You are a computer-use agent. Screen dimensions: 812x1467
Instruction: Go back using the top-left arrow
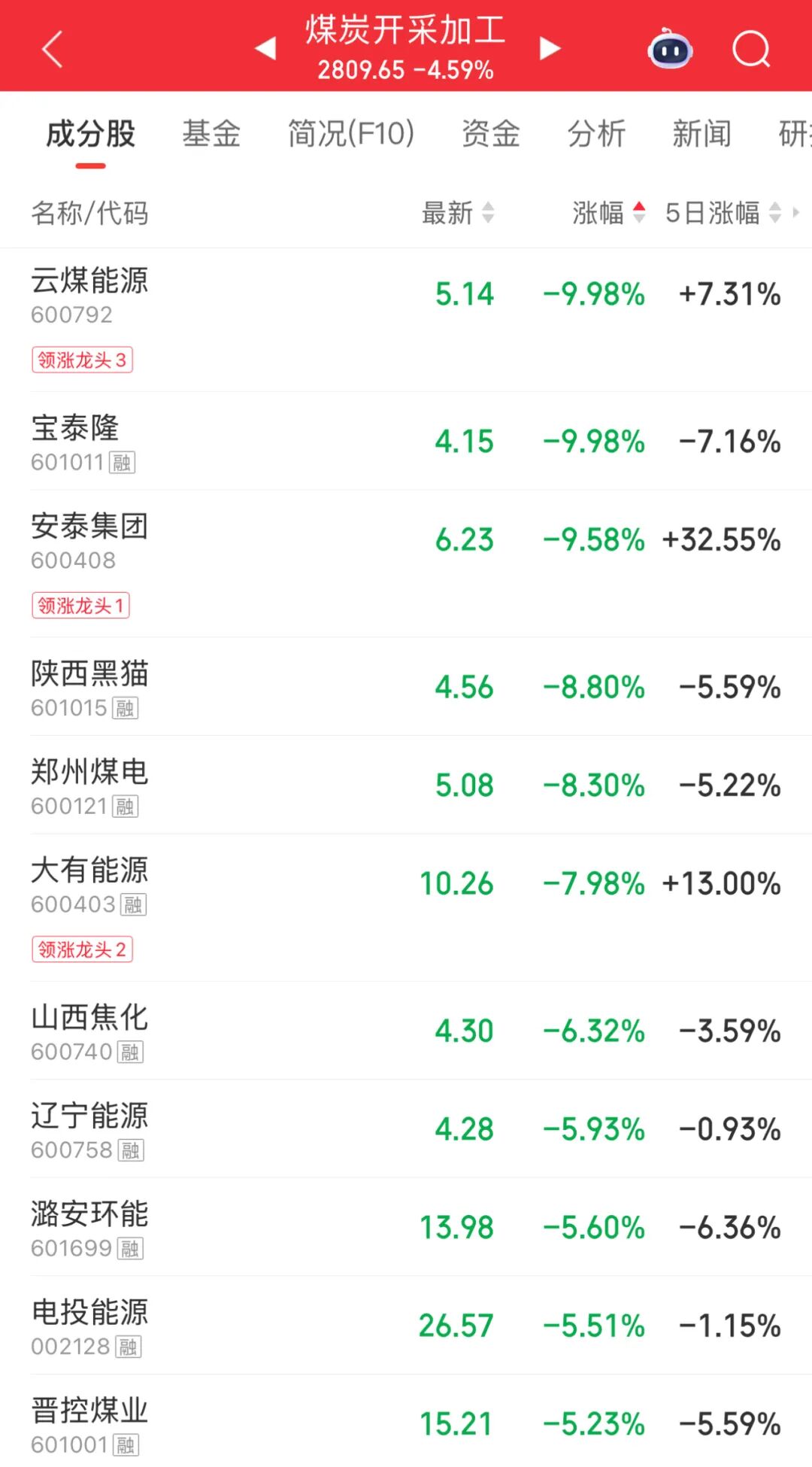[x=52, y=49]
